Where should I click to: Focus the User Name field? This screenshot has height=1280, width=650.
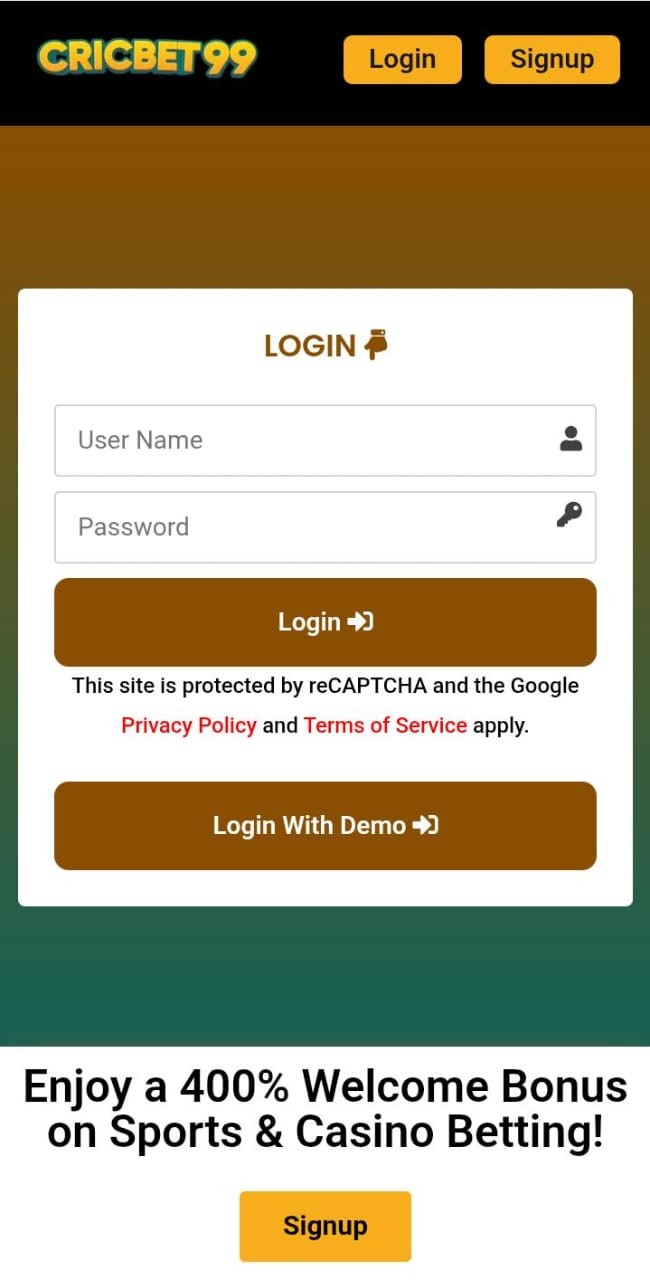click(x=310, y=440)
